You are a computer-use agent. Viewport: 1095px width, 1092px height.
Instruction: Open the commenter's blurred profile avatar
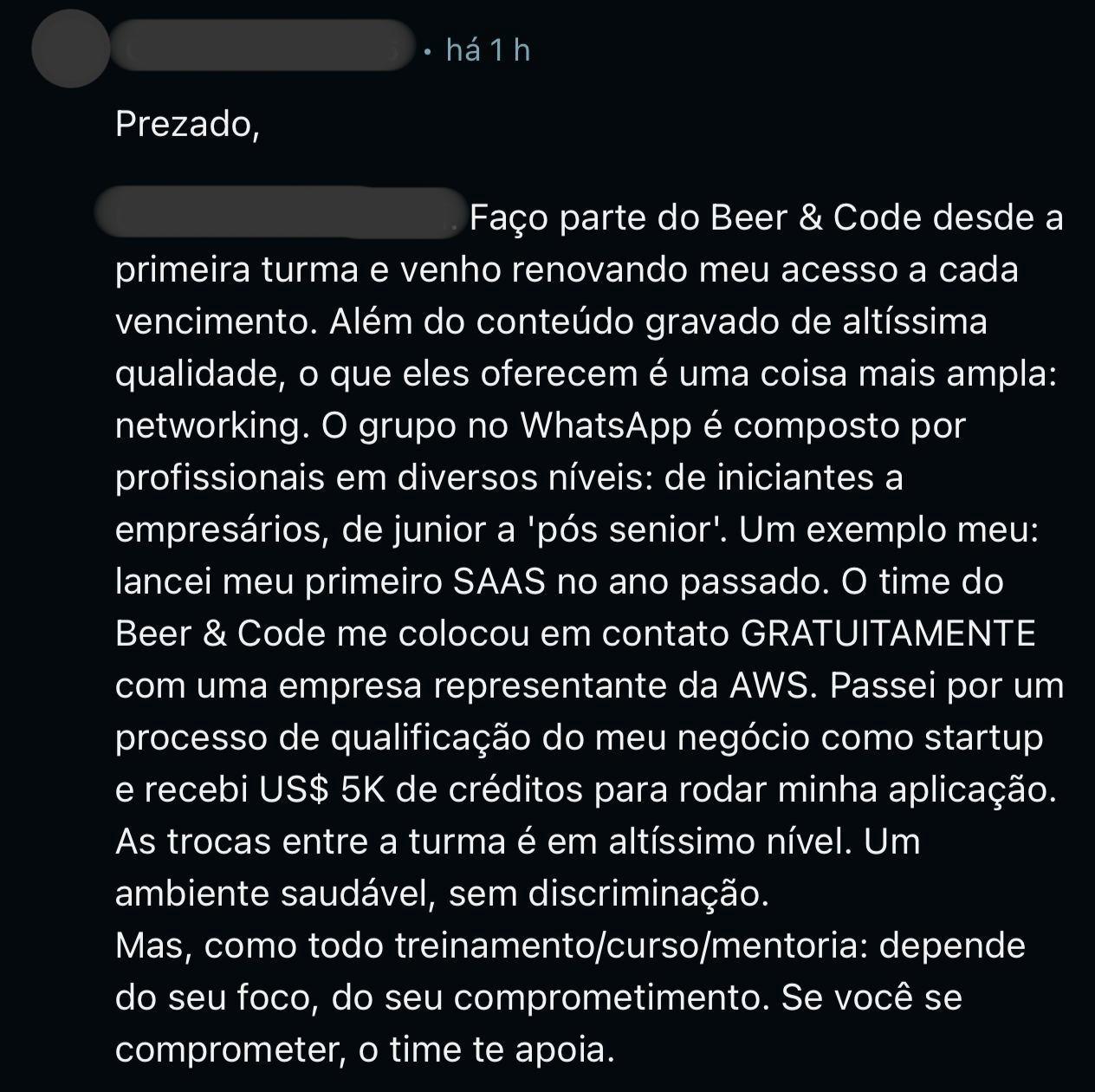click(x=71, y=49)
